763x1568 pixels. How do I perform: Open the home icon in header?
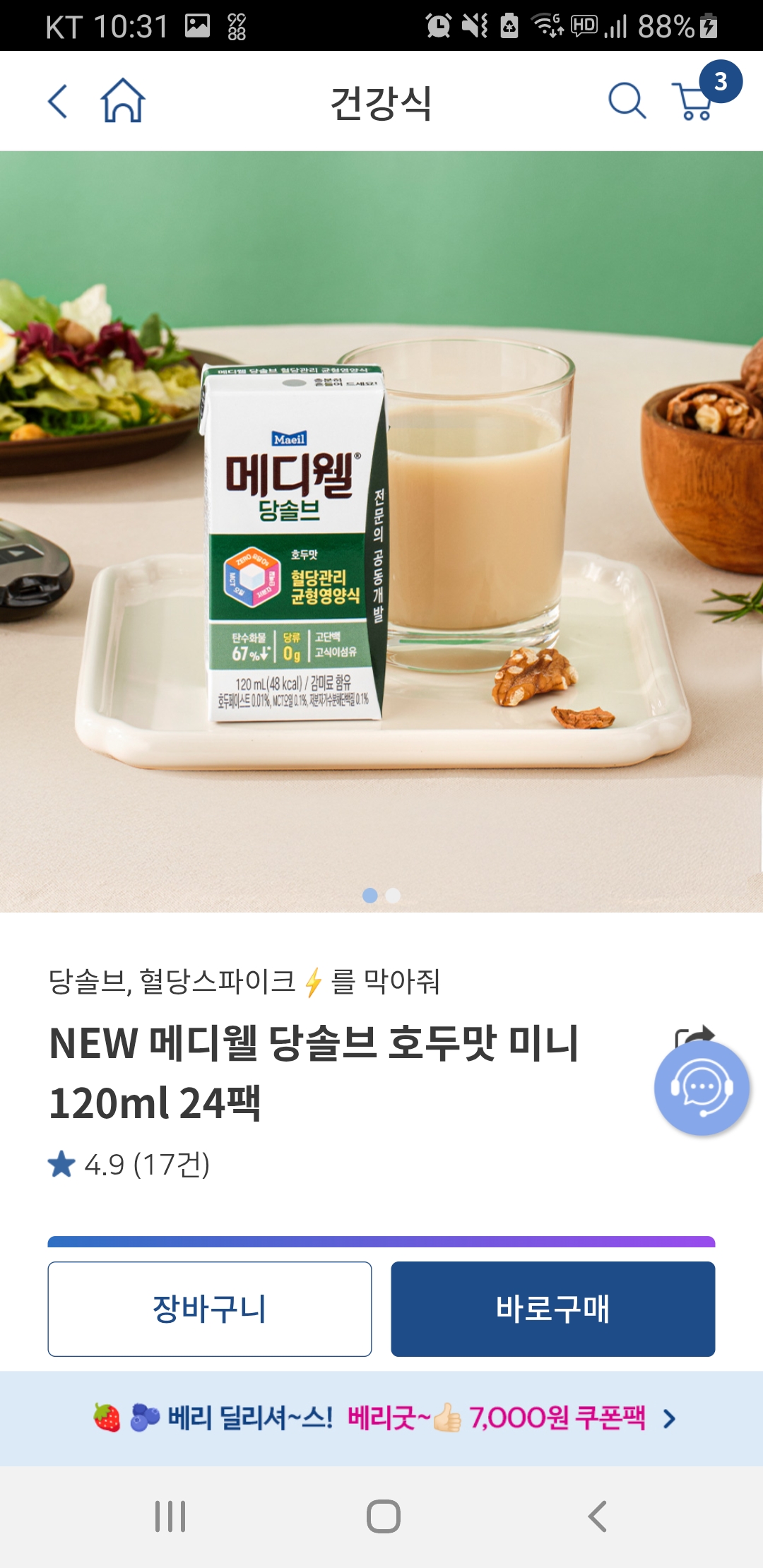click(123, 101)
